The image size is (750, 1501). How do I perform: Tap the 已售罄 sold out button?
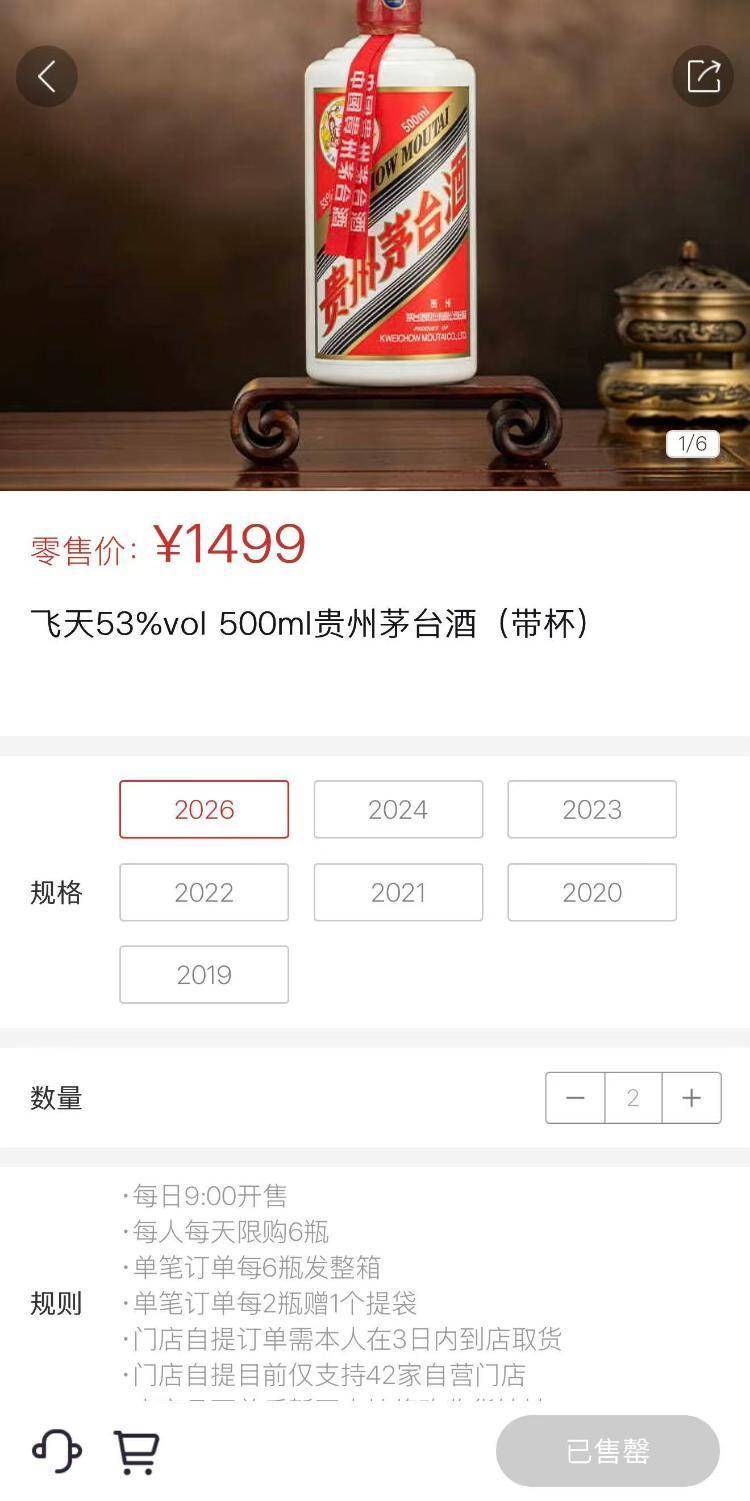pyautogui.click(x=608, y=1451)
